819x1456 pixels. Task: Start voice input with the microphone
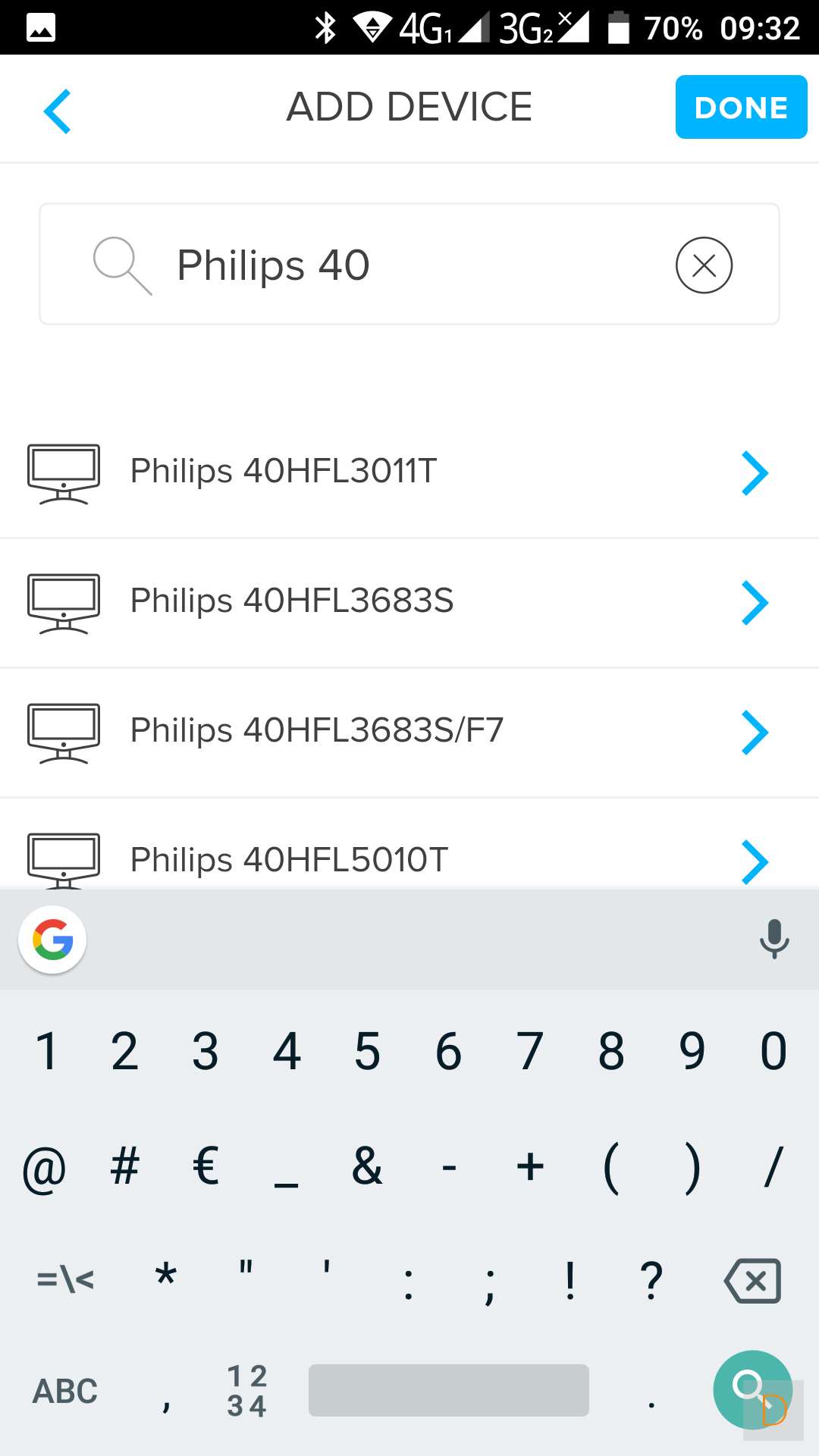[773, 939]
